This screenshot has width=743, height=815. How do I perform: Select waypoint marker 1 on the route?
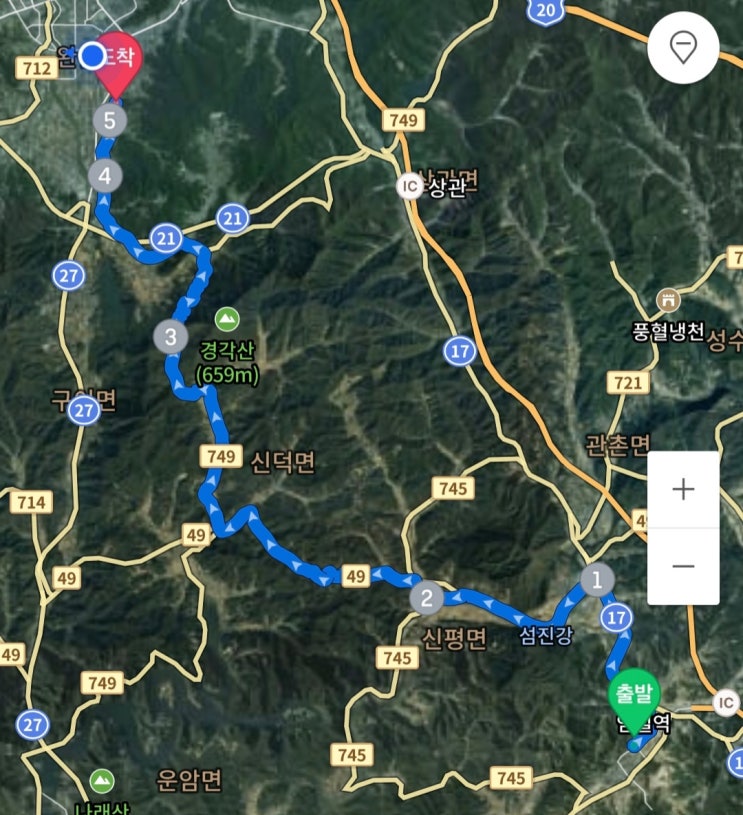tap(597, 579)
